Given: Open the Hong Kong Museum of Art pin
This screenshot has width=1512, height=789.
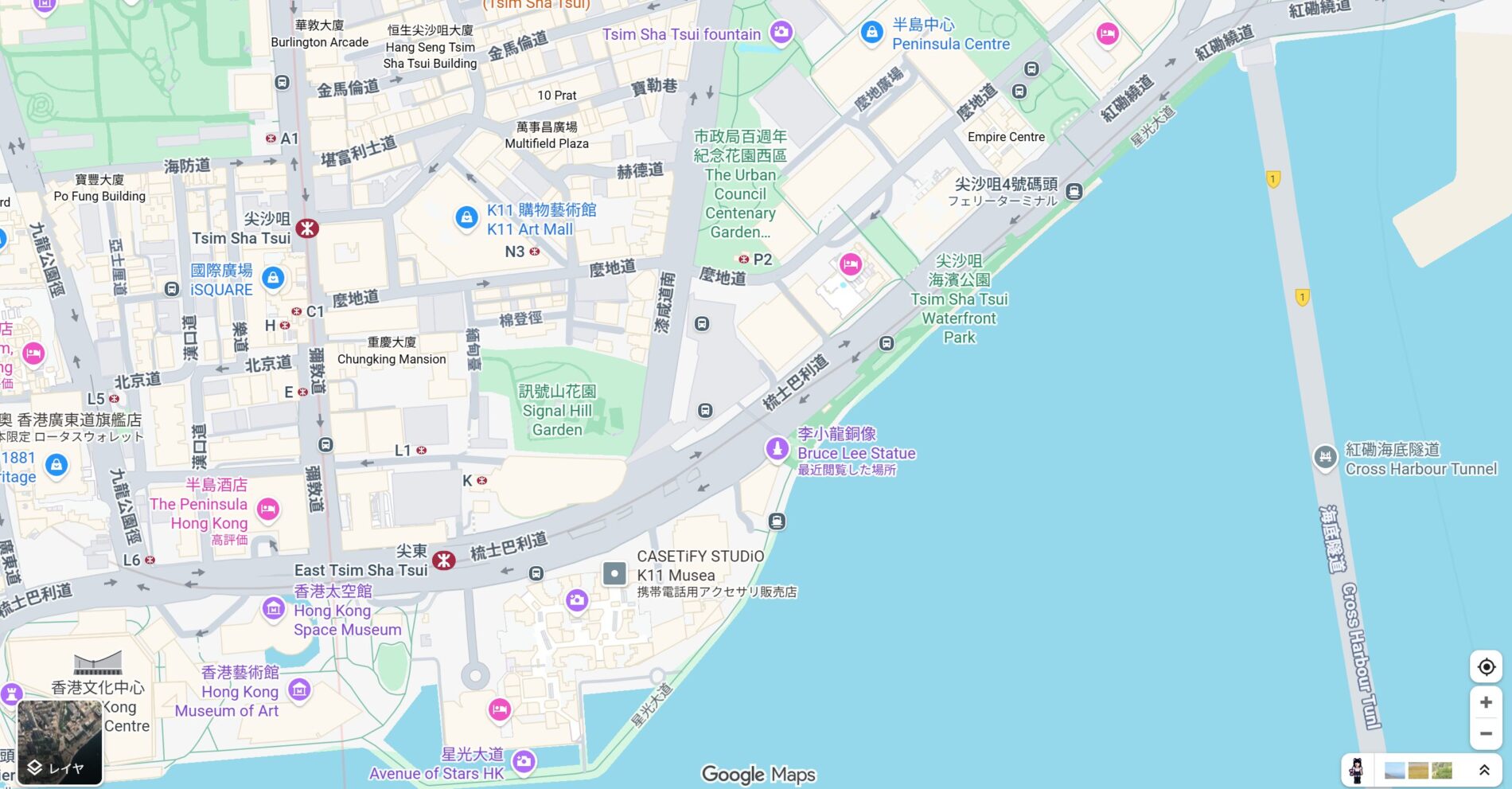Looking at the screenshot, I should point(300,689).
